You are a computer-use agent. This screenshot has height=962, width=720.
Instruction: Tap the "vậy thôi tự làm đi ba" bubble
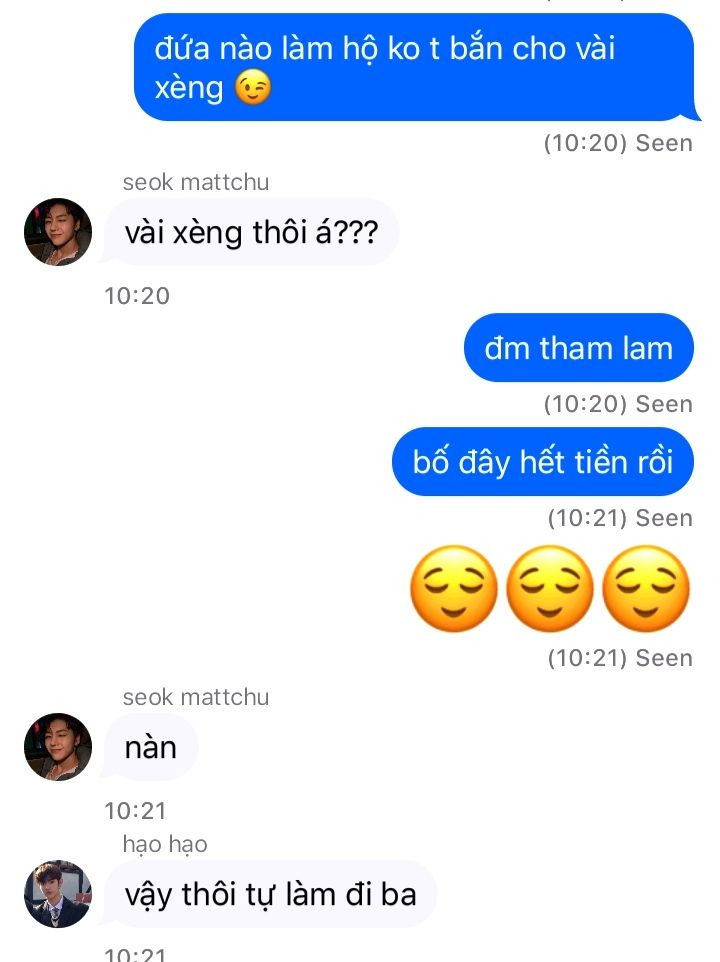tap(270, 894)
